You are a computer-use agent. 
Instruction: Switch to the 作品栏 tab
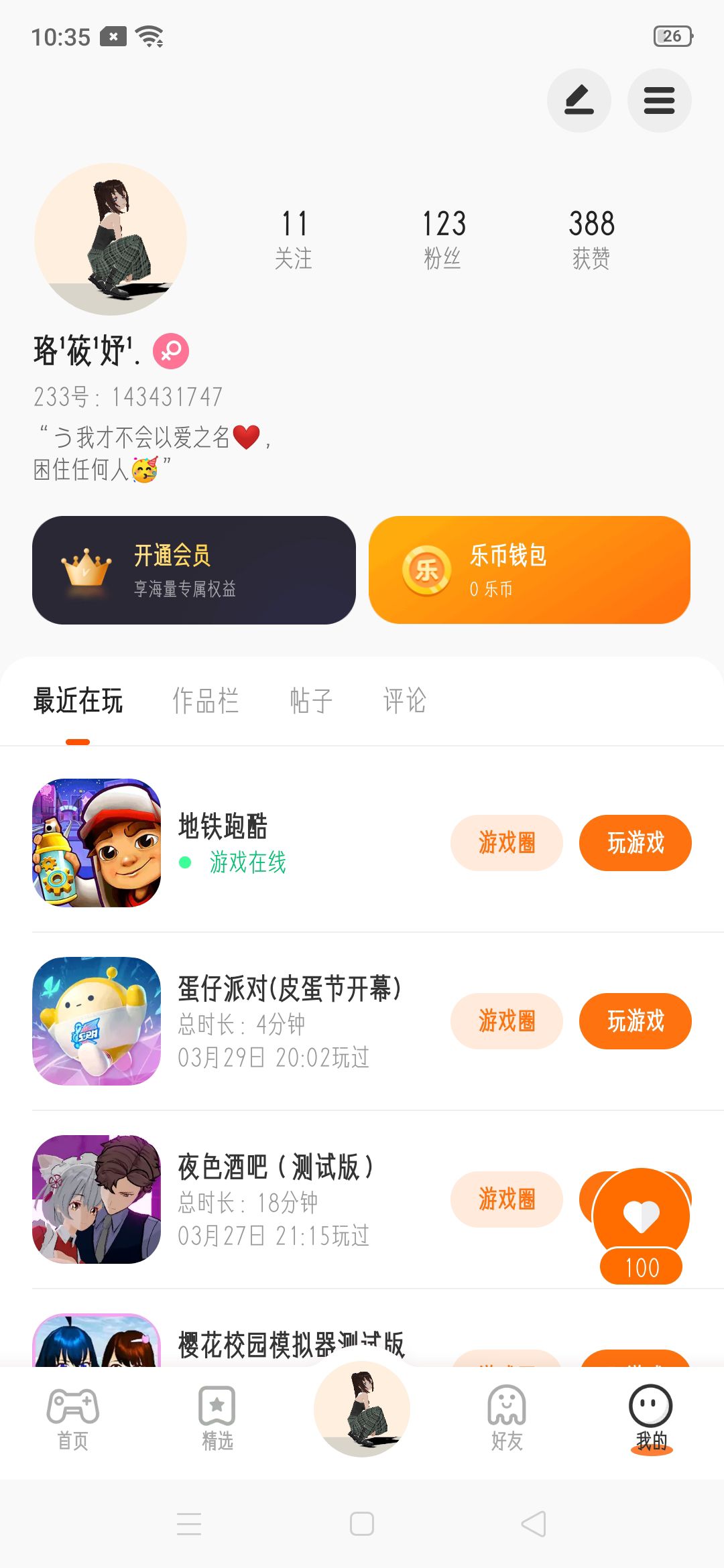[205, 701]
